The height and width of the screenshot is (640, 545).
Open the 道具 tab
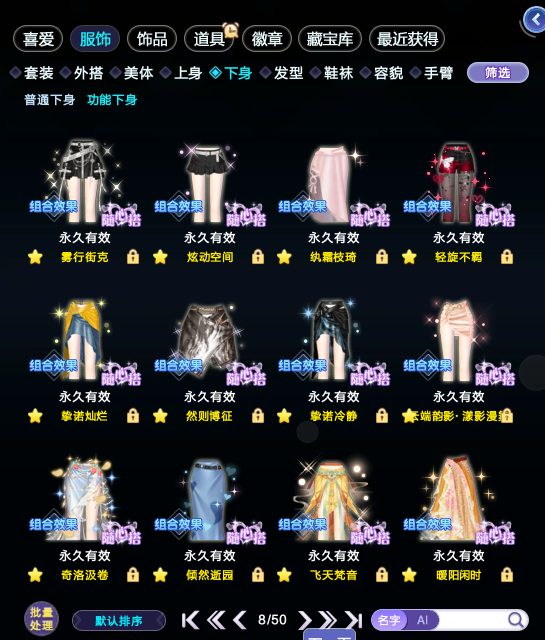tap(209, 39)
